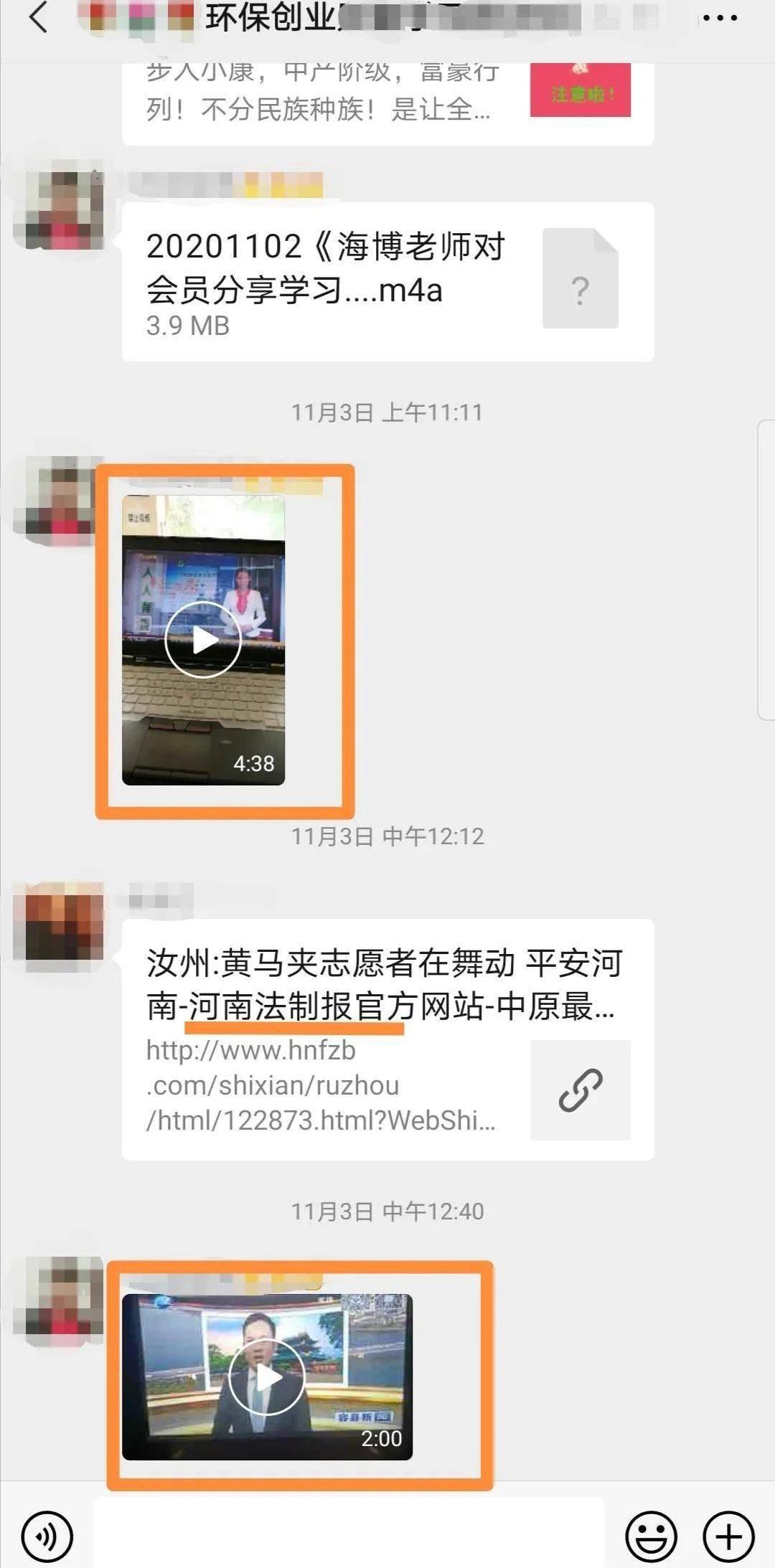
Task: Open the 汝州 黄马夹志愿者 link card
Action: pos(387,1039)
